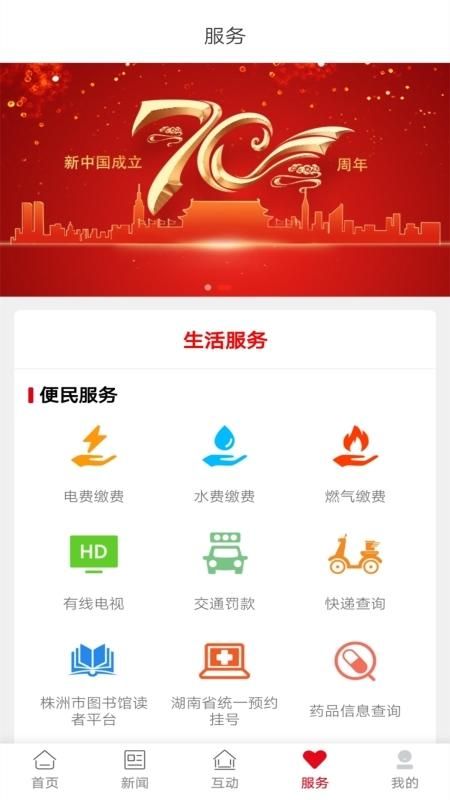Open 湖南省统一预约挂号
The image size is (450, 800).
click(x=224, y=684)
